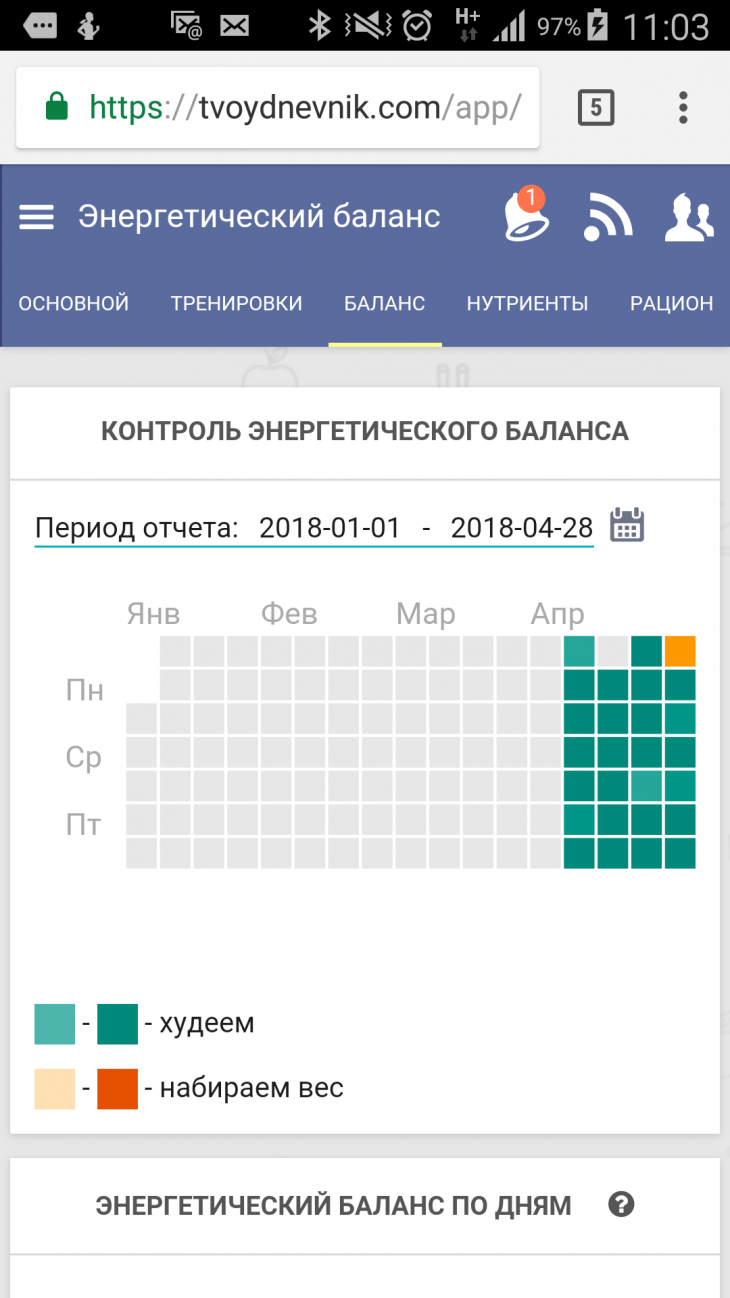730x1298 pixels.
Task: Tap the orange cell in the heatmap
Action: point(680,651)
